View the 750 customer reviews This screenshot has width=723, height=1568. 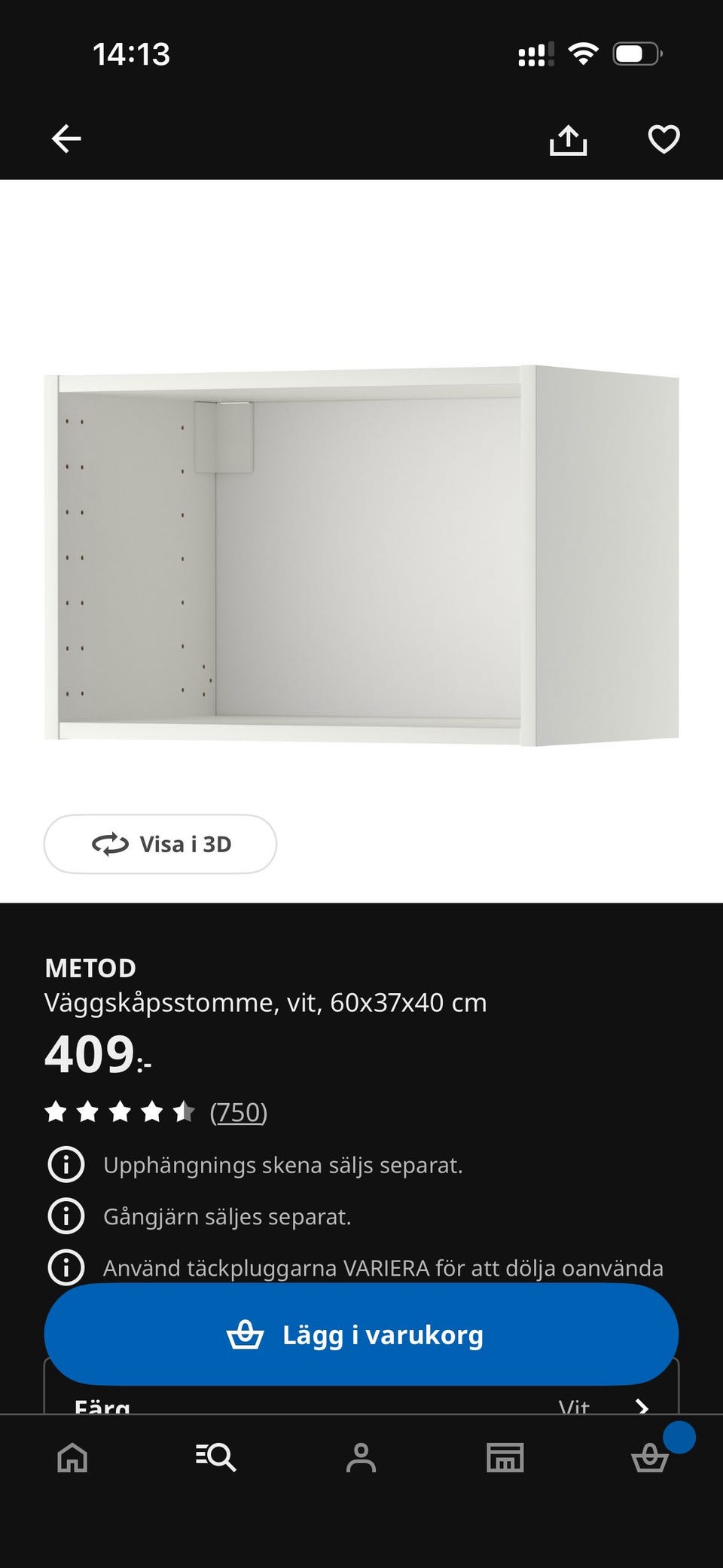(239, 1111)
